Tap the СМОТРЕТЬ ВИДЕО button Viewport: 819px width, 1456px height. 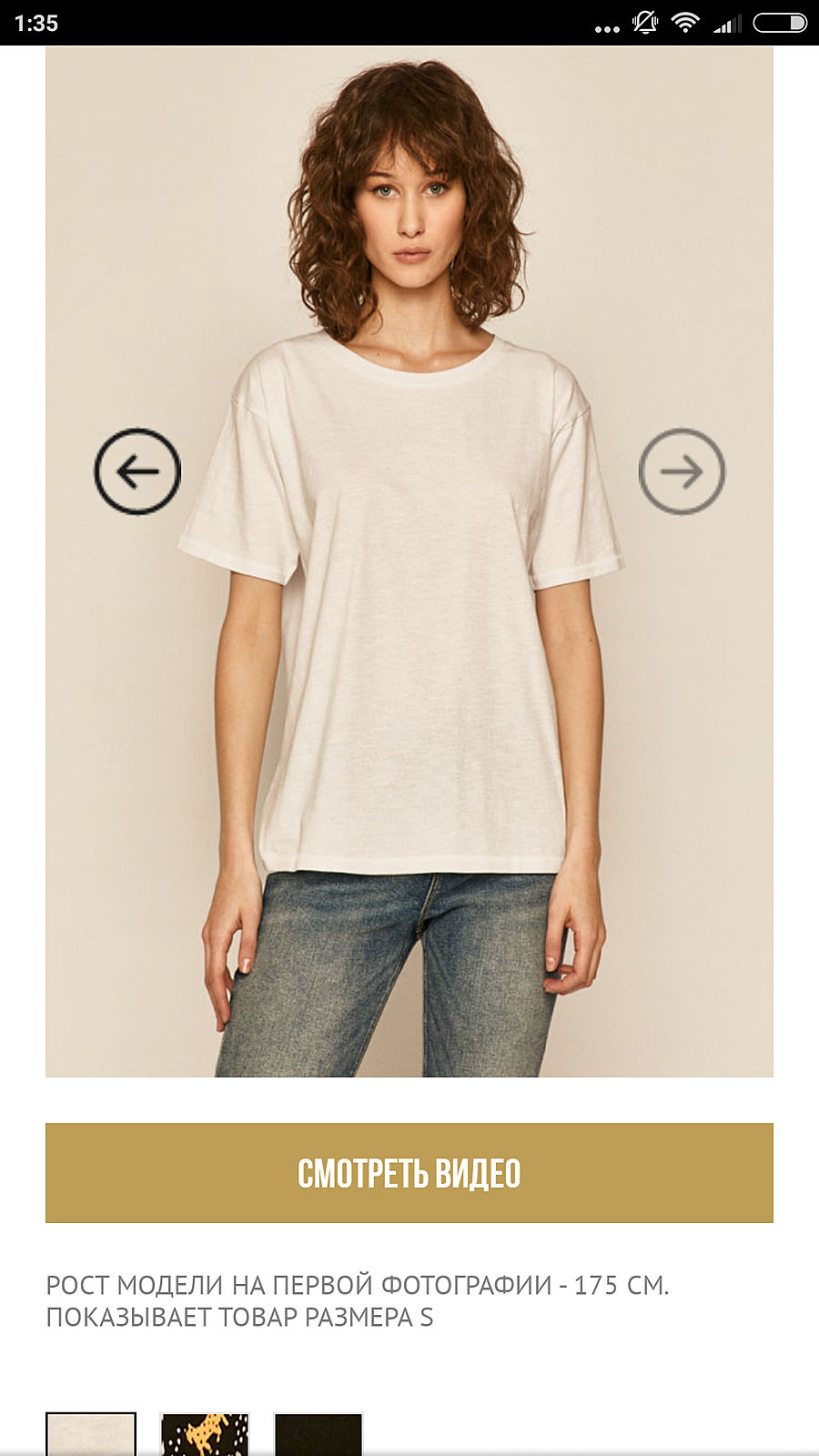pyautogui.click(x=409, y=1173)
